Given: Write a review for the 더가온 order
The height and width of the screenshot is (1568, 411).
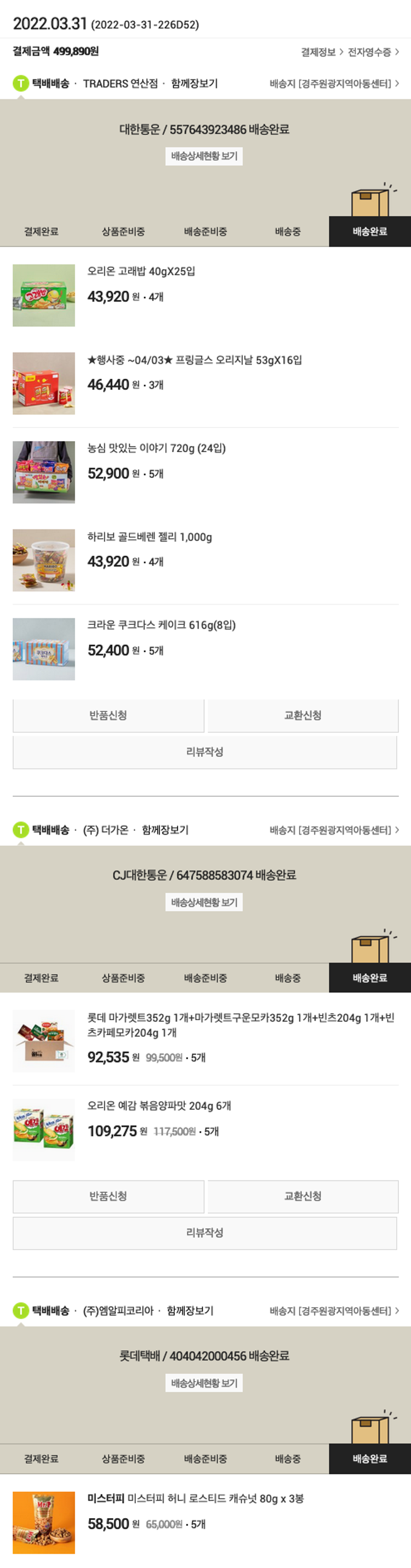Looking at the screenshot, I should (x=204, y=1233).
